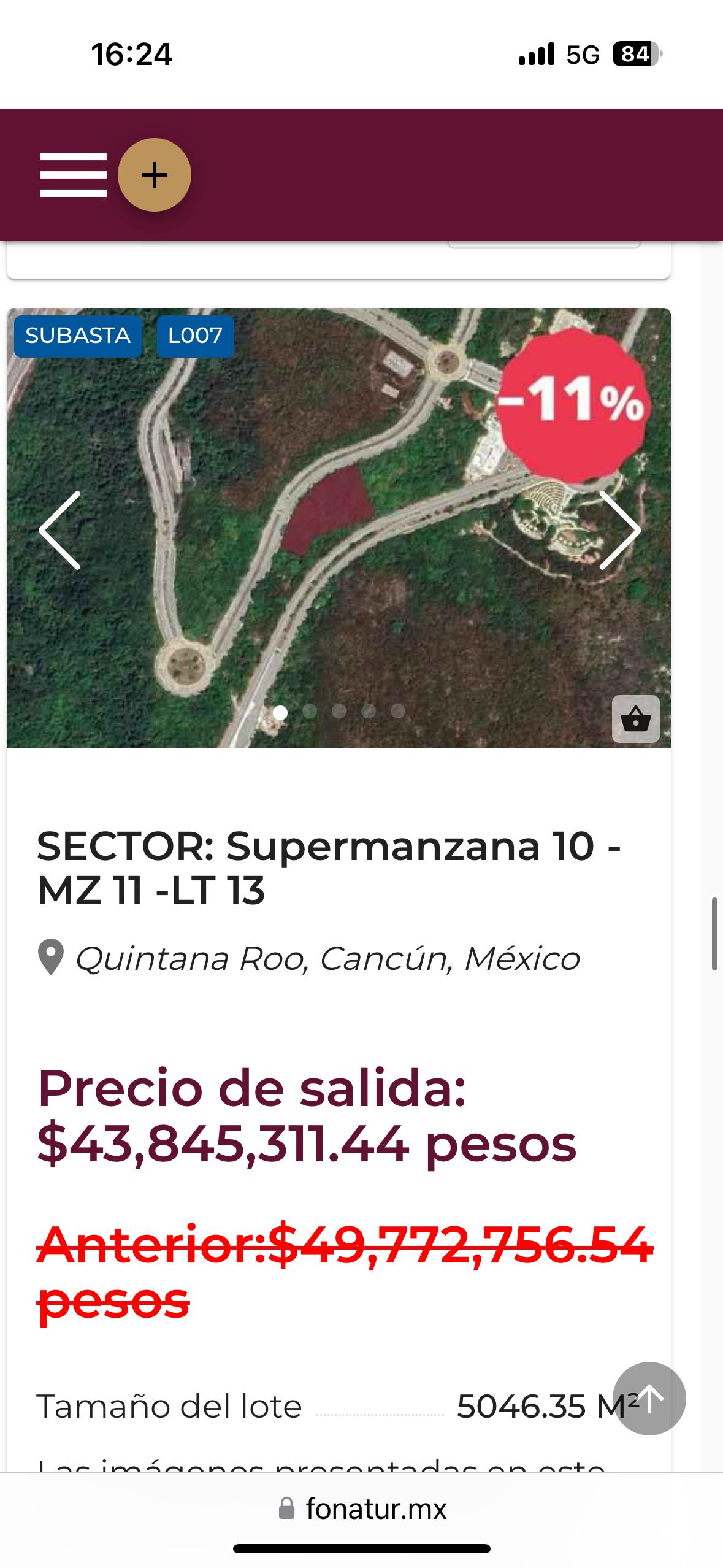Image resolution: width=723 pixels, height=1568 pixels.
Task: Add lot L007 to the basket
Action: point(635,718)
